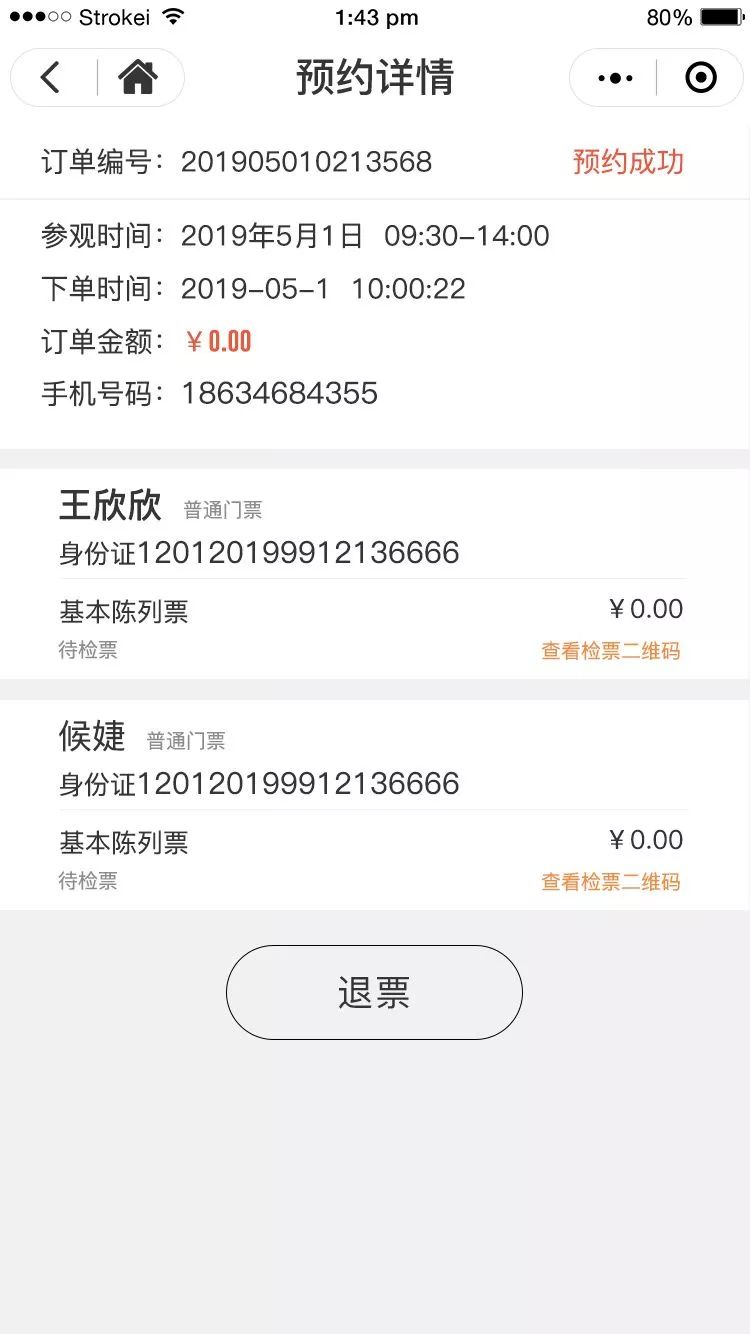Viewport: 750px width, 1334px height.
Task: Open the three-dot more menu
Action: [614, 77]
